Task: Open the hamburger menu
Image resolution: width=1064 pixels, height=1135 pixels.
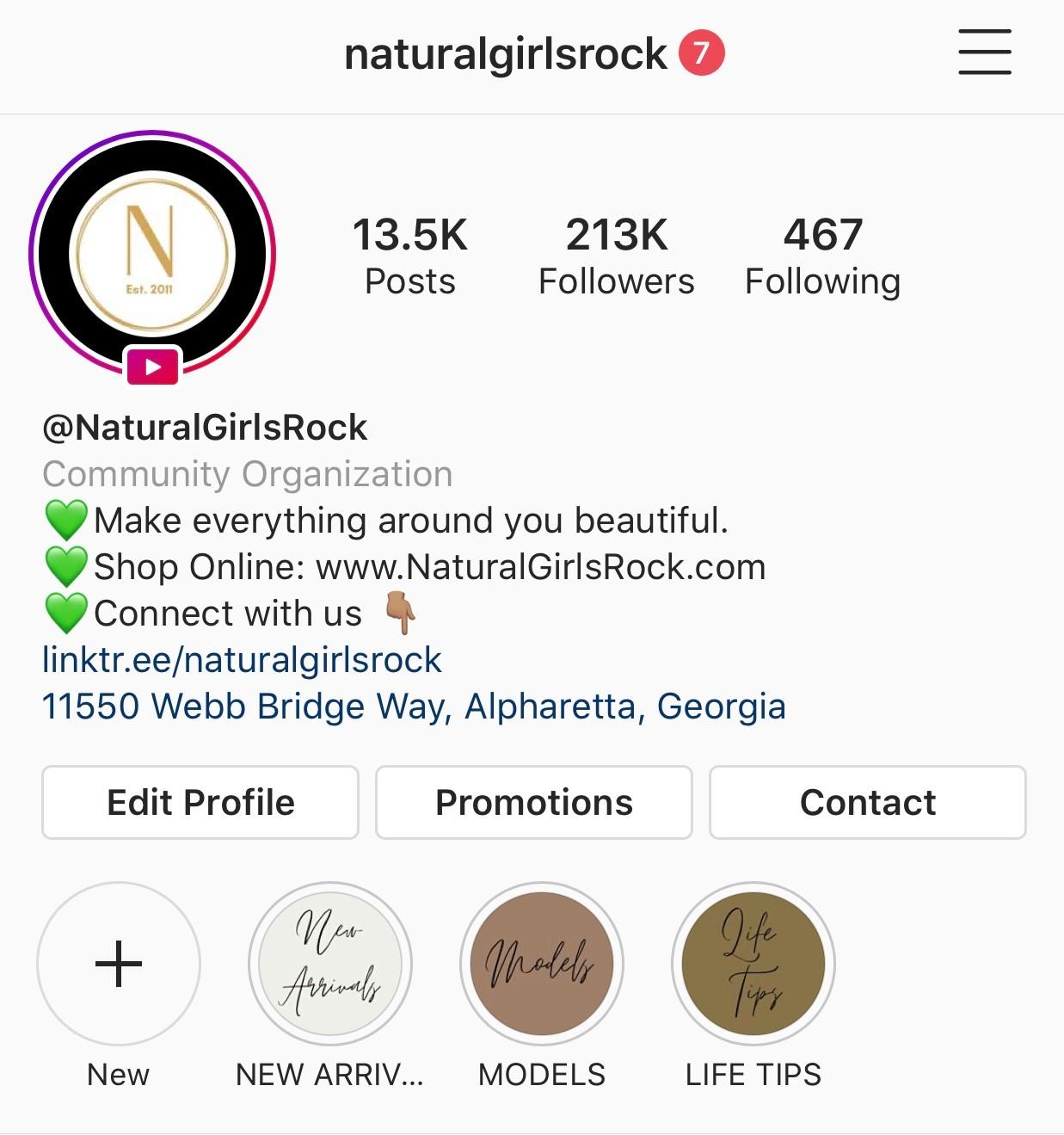Action: [x=984, y=52]
